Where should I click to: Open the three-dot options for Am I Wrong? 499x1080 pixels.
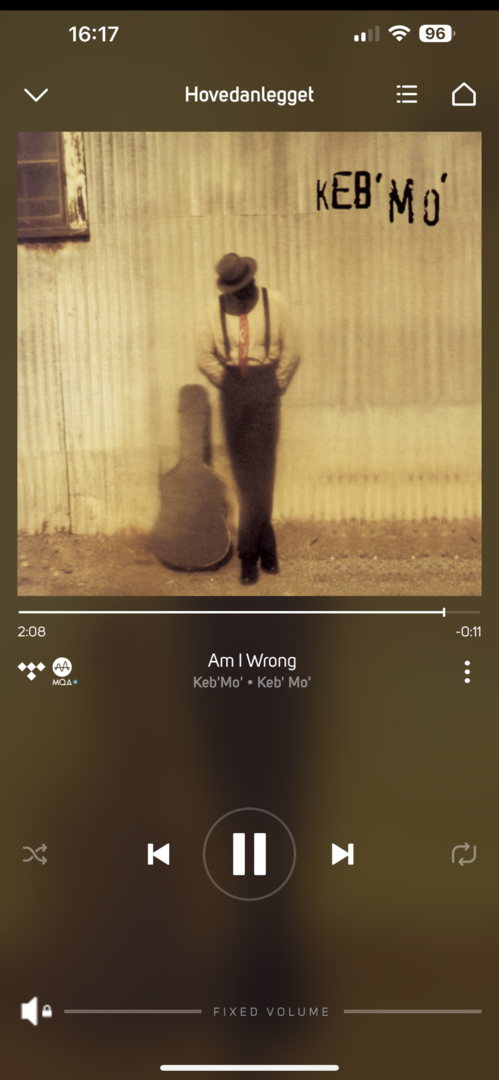click(467, 672)
